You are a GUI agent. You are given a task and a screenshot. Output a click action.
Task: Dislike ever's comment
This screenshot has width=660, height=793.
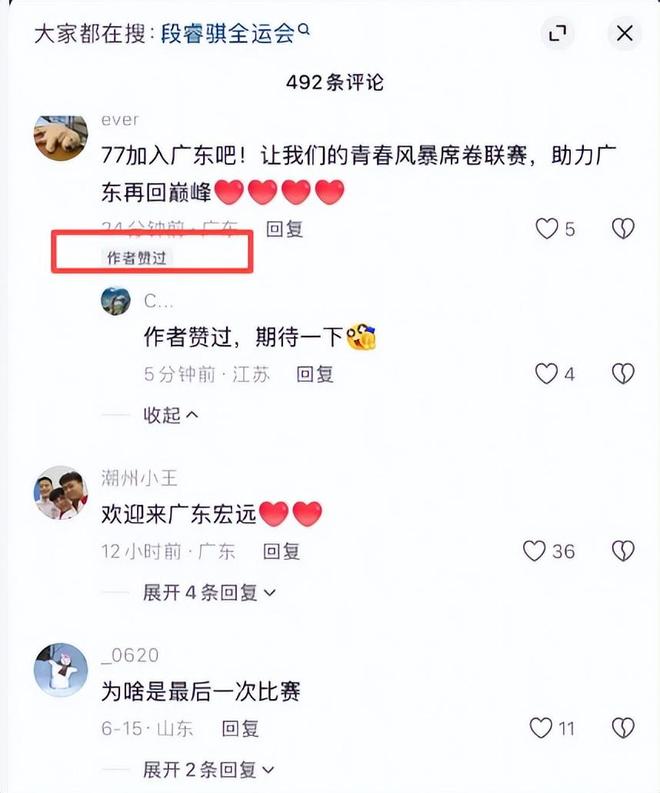pos(623,229)
